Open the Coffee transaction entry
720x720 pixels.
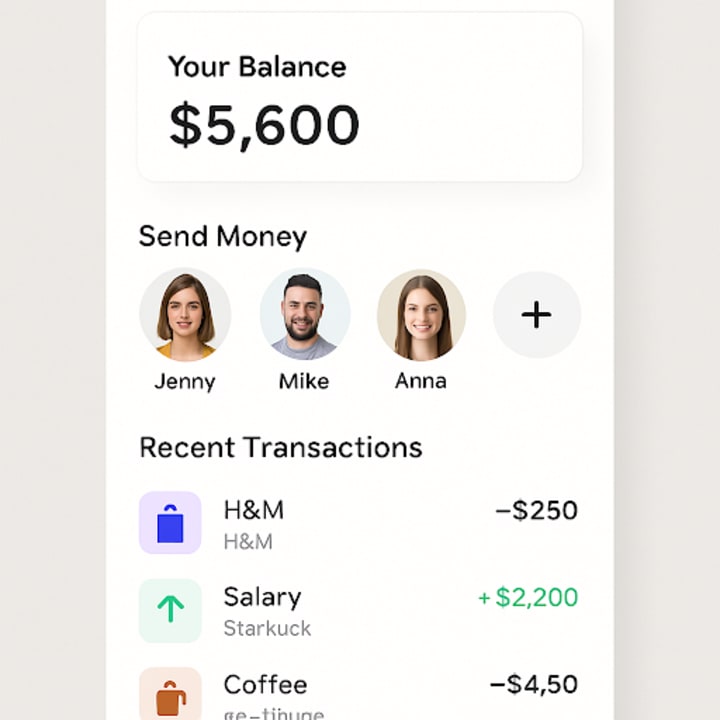358,694
